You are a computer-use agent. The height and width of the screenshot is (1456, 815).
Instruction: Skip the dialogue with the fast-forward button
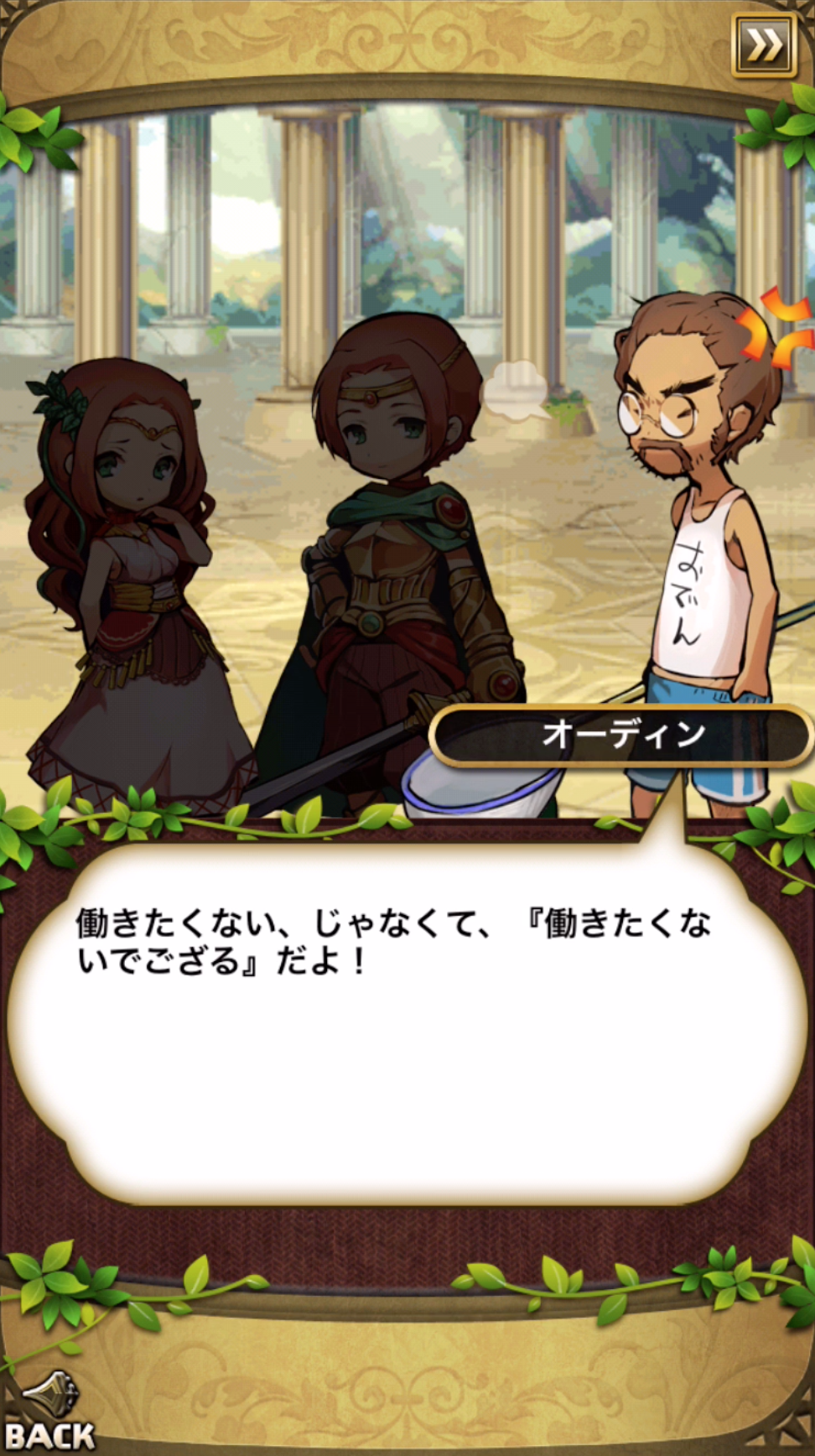tap(763, 45)
